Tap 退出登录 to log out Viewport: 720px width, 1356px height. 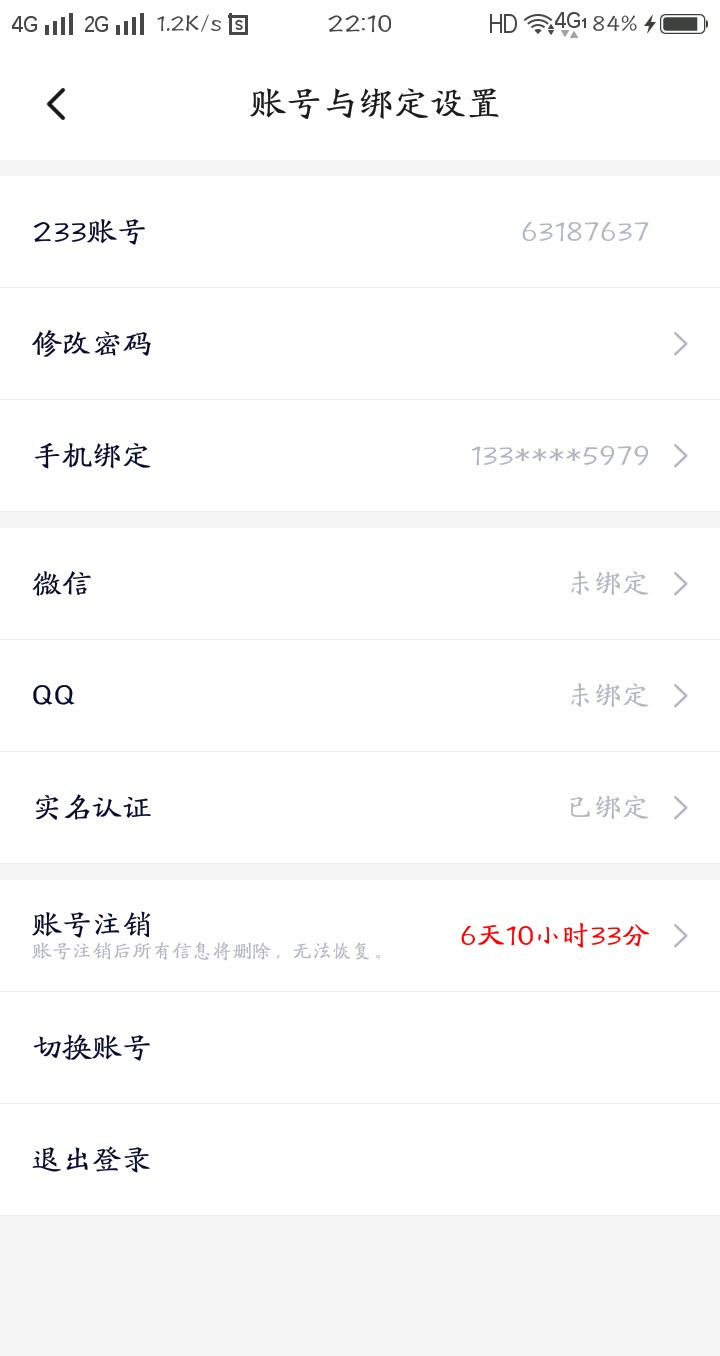point(360,1160)
